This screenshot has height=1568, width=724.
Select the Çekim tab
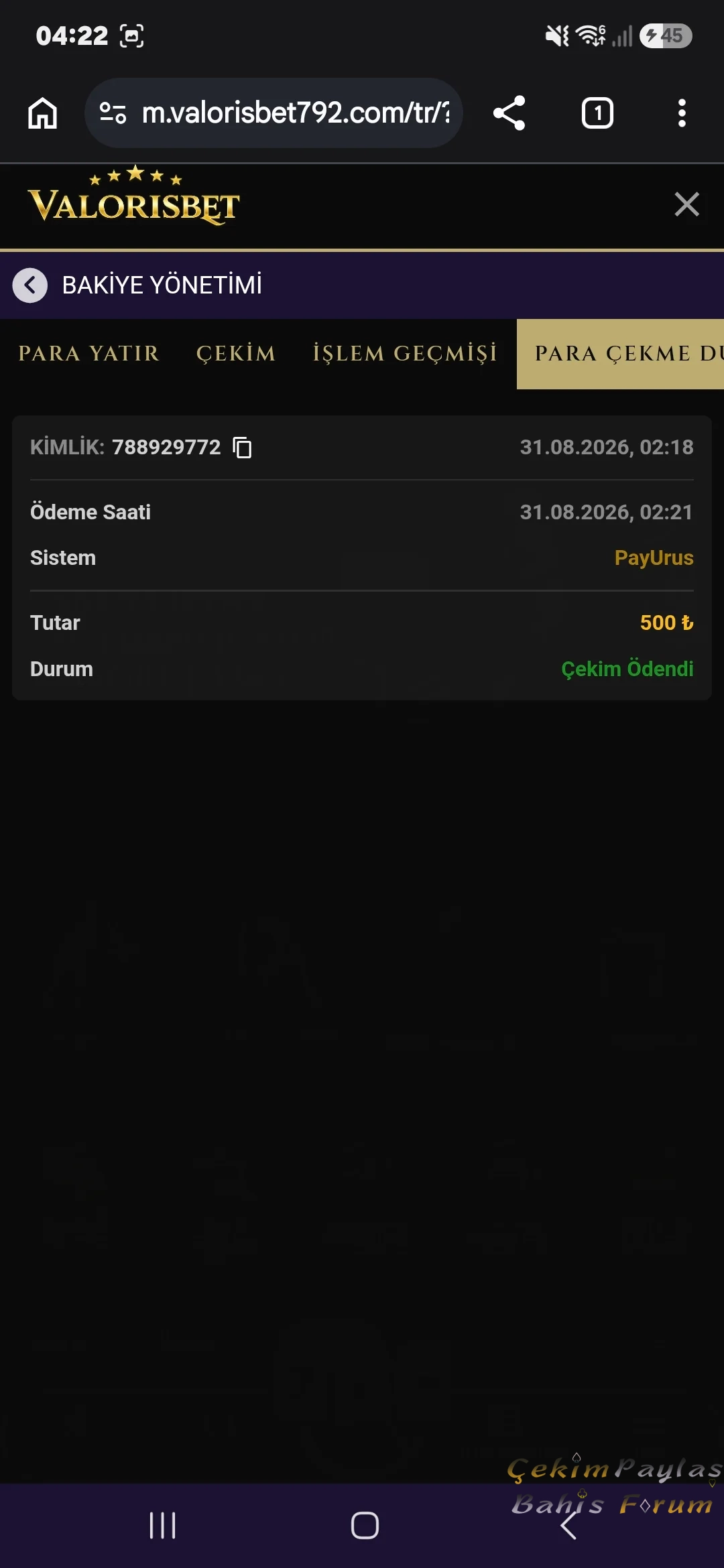click(x=236, y=353)
